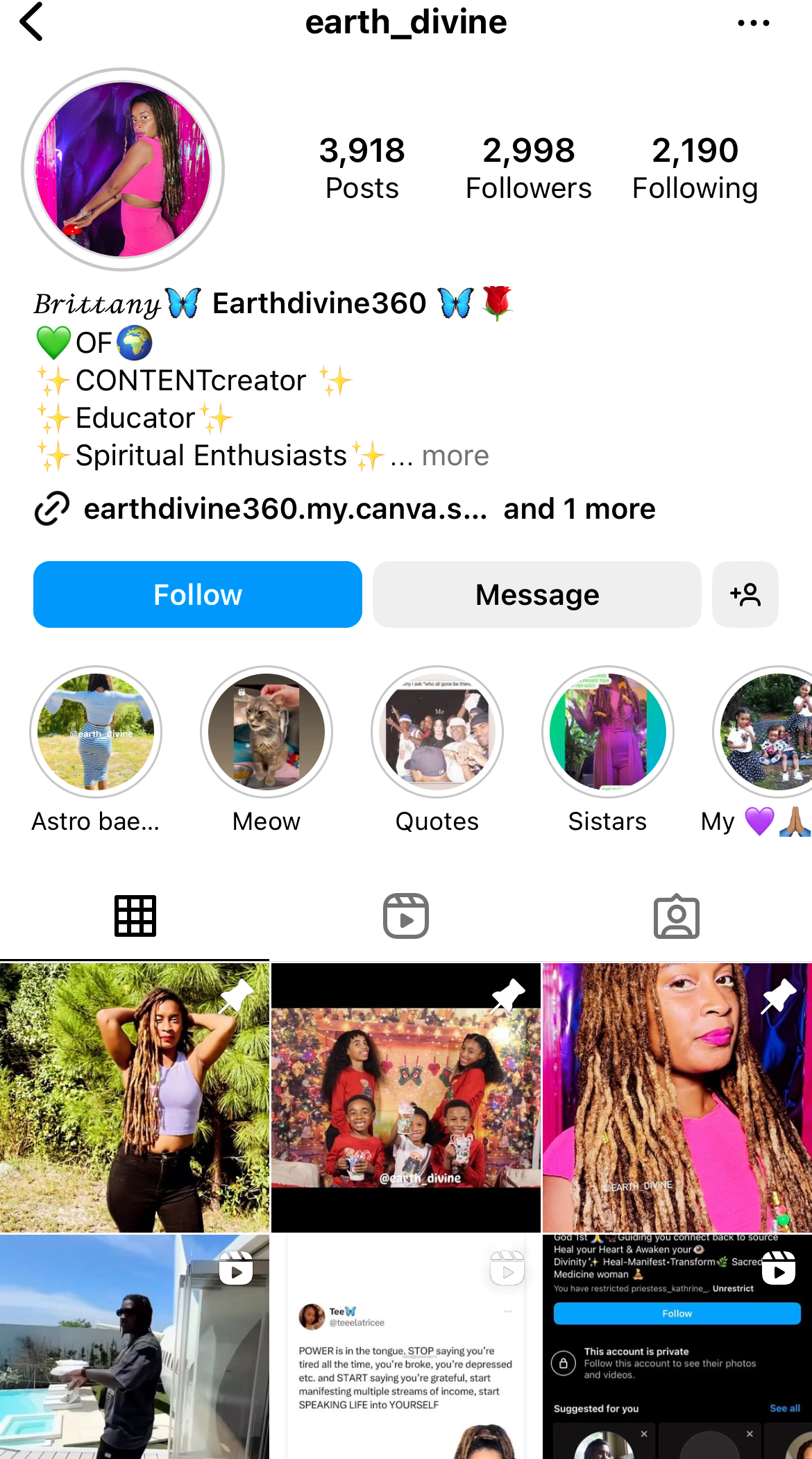Open the earthdivine360 canva link
Image resolution: width=812 pixels, height=1459 pixels.
(285, 509)
